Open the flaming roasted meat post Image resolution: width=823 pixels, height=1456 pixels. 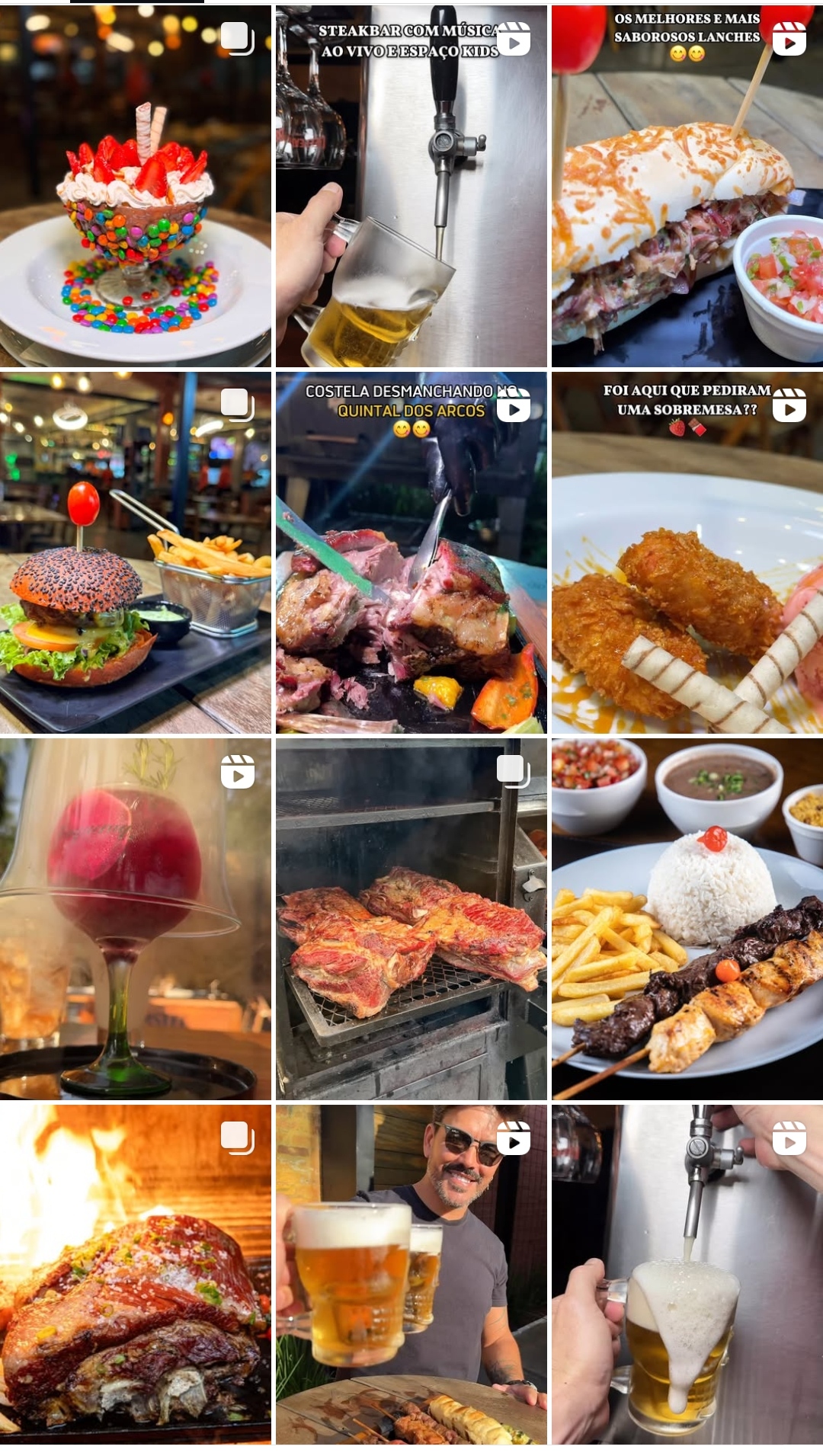[136, 1274]
